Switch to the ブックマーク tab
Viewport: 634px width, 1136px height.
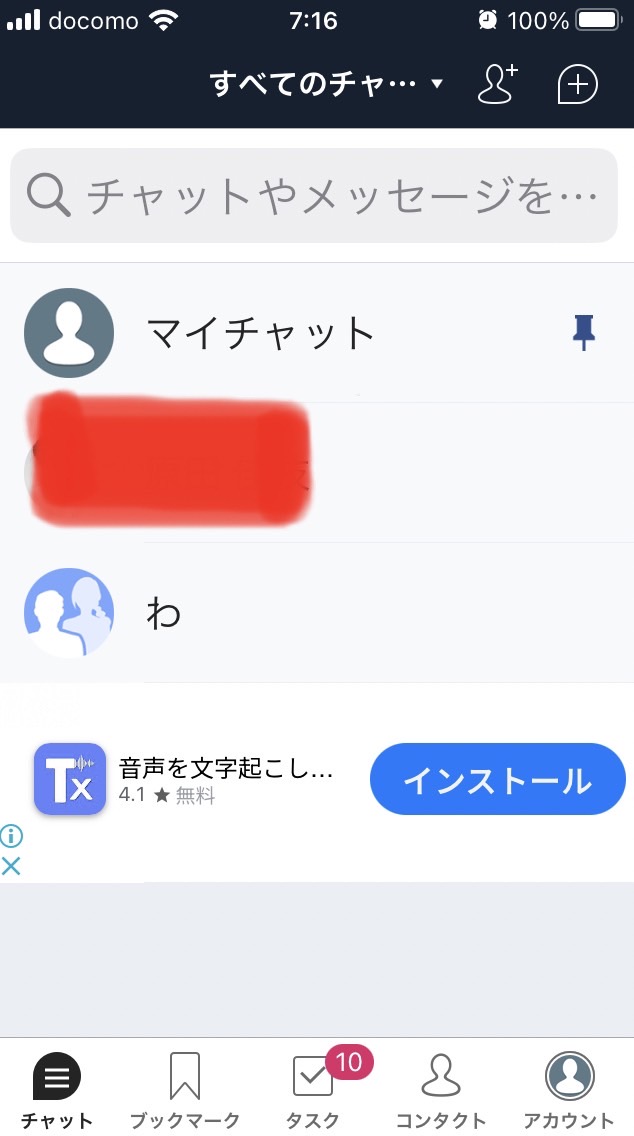click(185, 1089)
